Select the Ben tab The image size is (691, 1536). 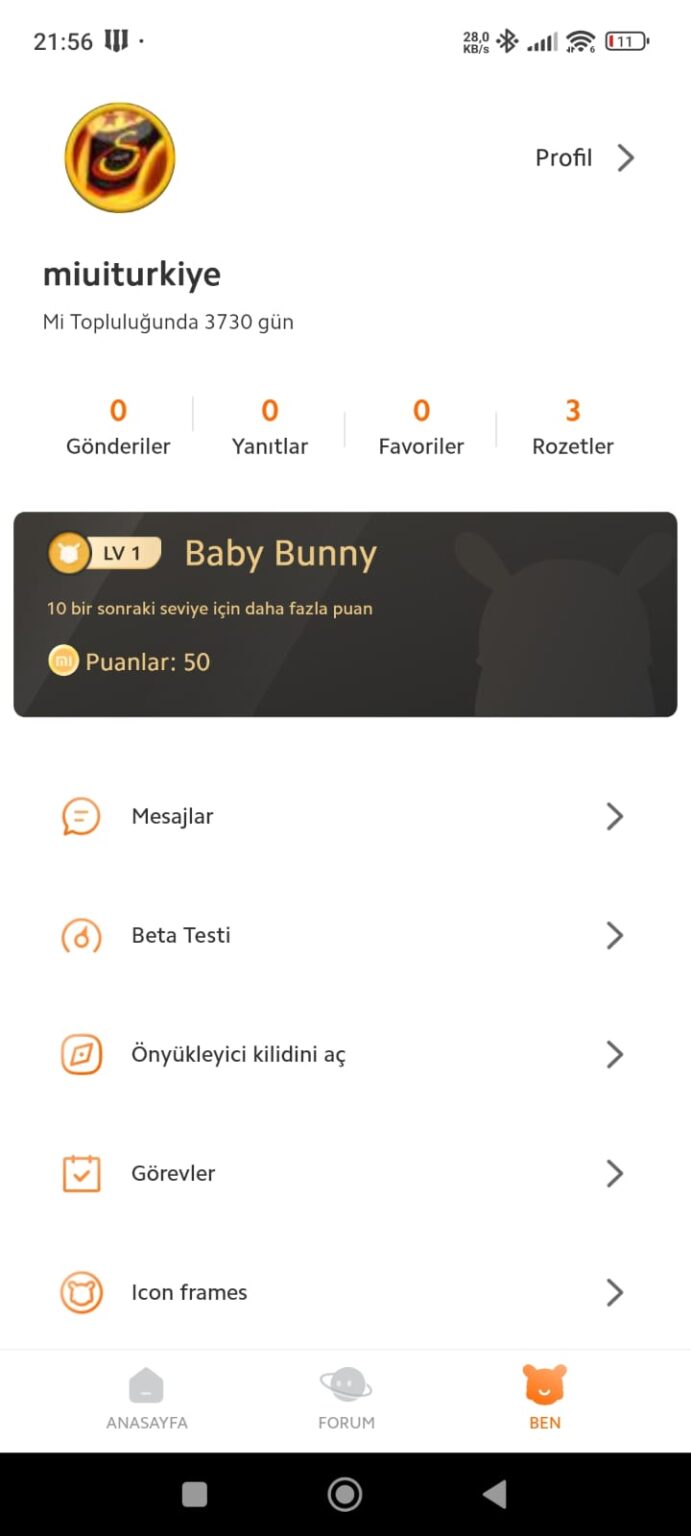545,1400
